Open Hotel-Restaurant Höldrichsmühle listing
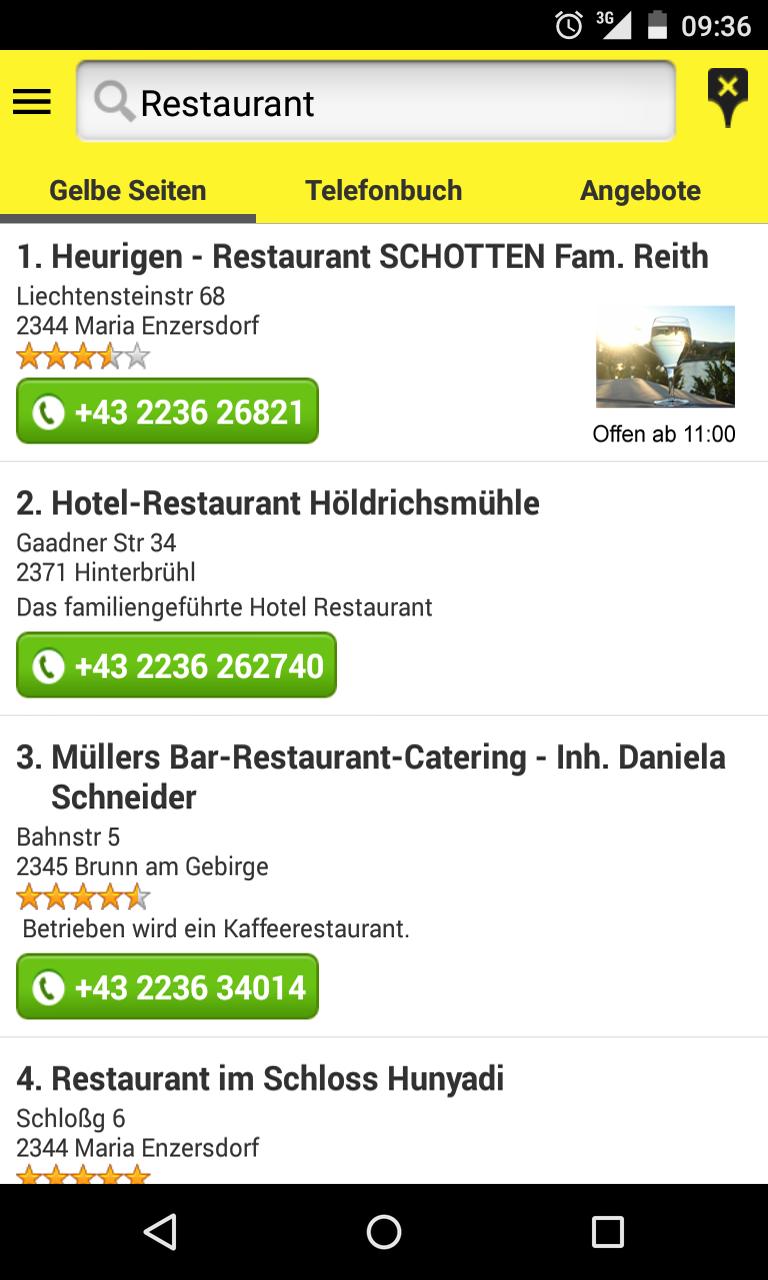 point(278,503)
